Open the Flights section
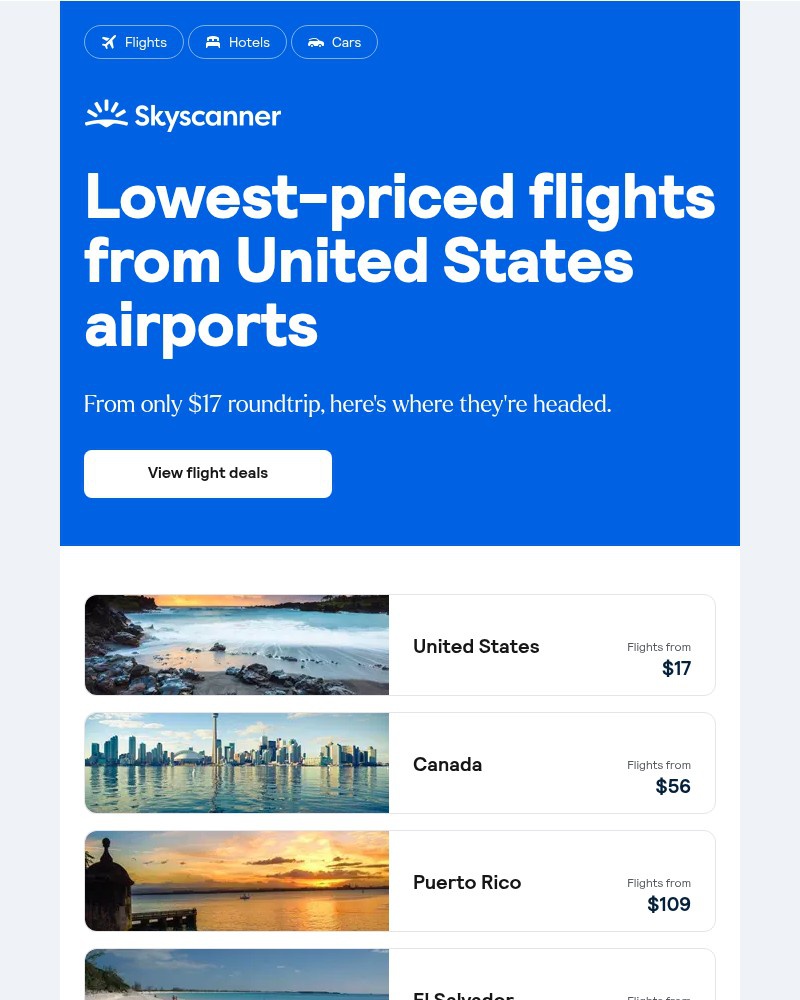The width and height of the screenshot is (800, 1000). 134,42
